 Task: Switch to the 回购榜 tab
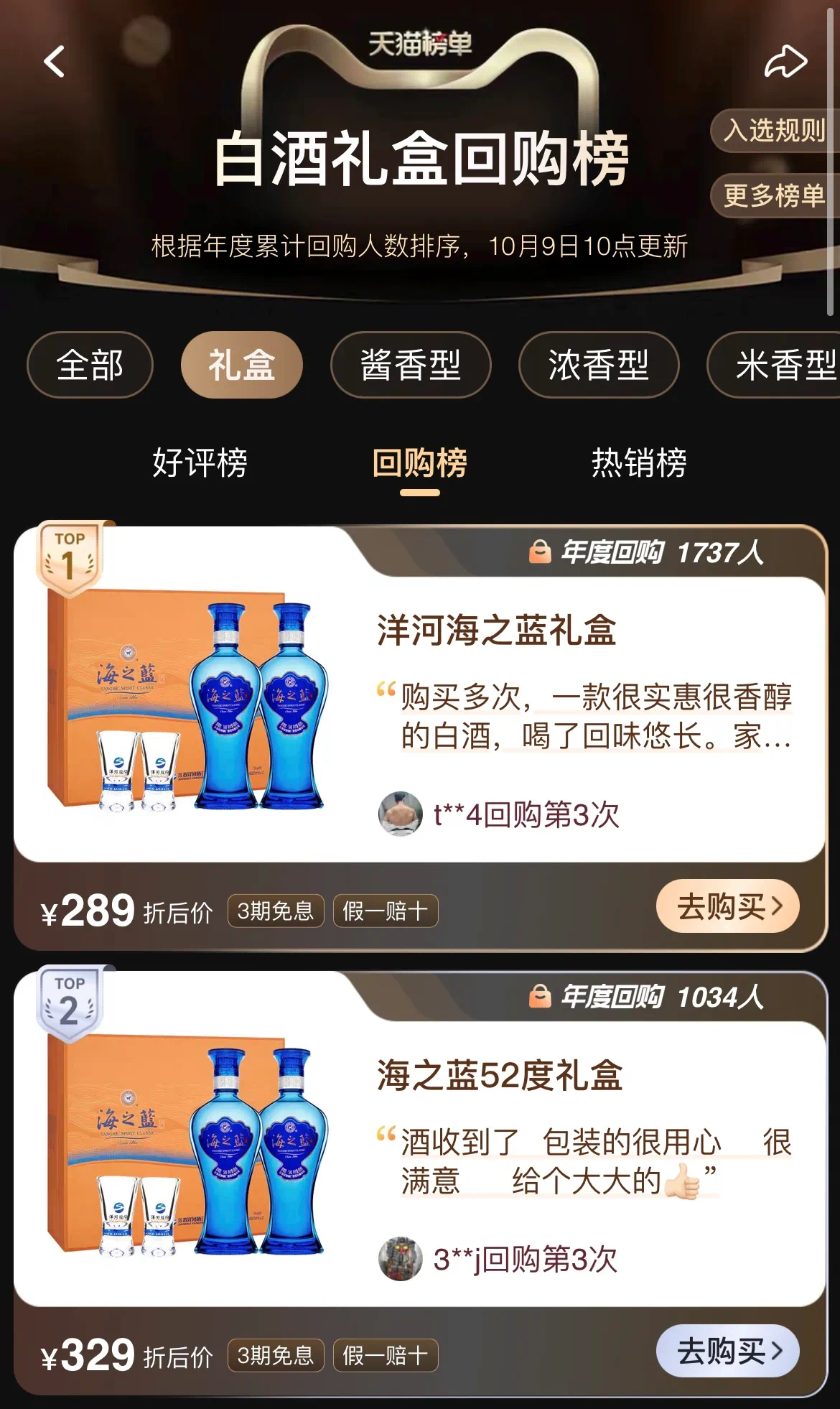(x=420, y=462)
